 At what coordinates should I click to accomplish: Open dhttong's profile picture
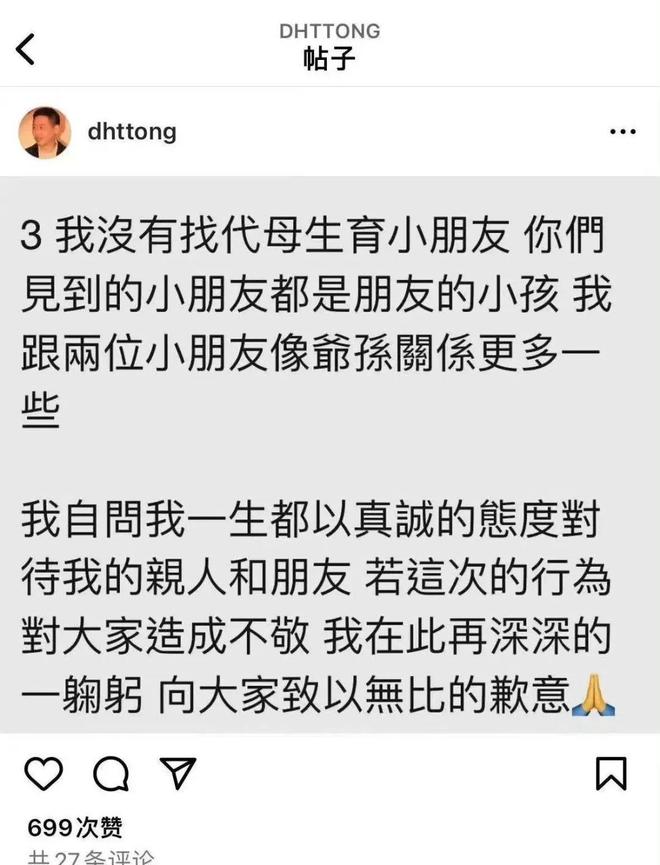tap(45, 132)
